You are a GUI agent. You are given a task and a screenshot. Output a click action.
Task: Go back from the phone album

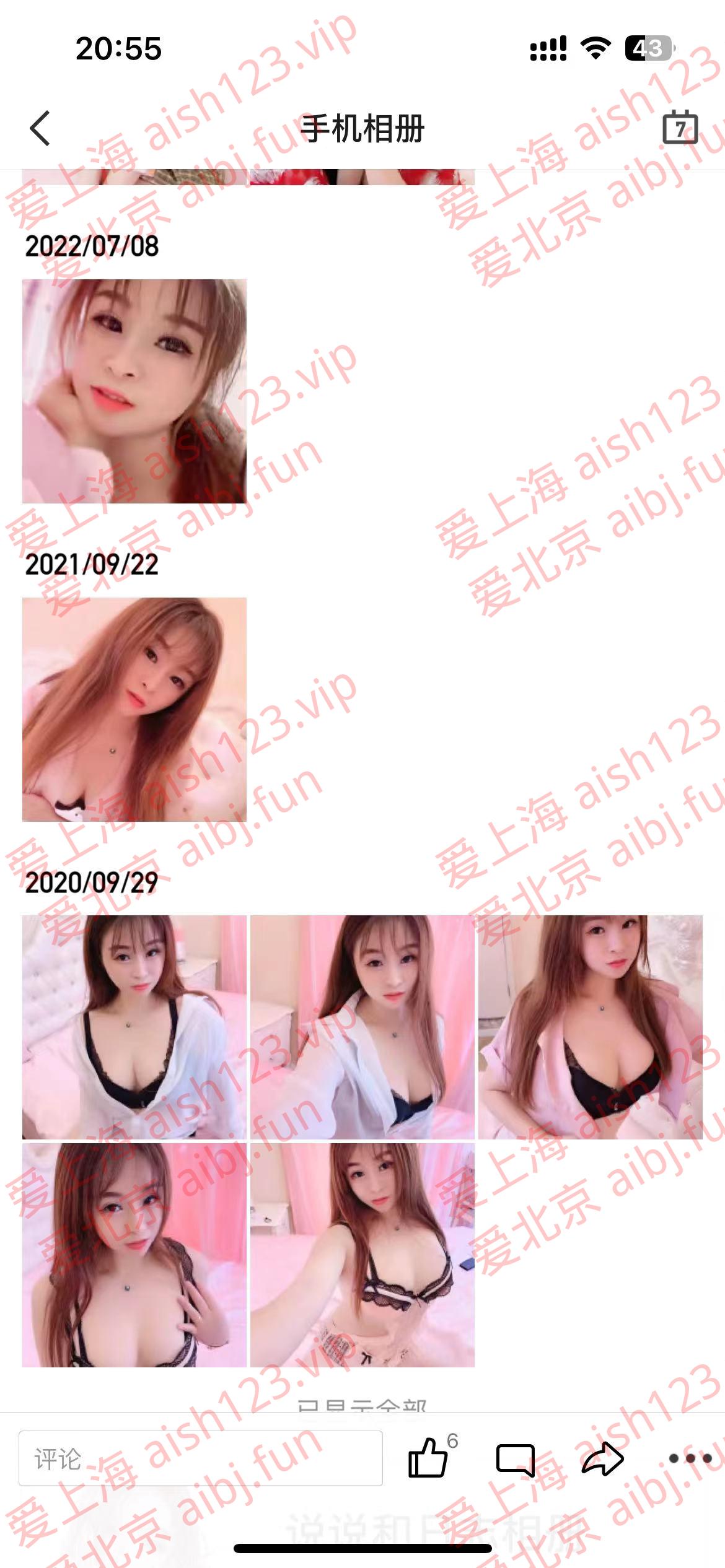[x=40, y=129]
